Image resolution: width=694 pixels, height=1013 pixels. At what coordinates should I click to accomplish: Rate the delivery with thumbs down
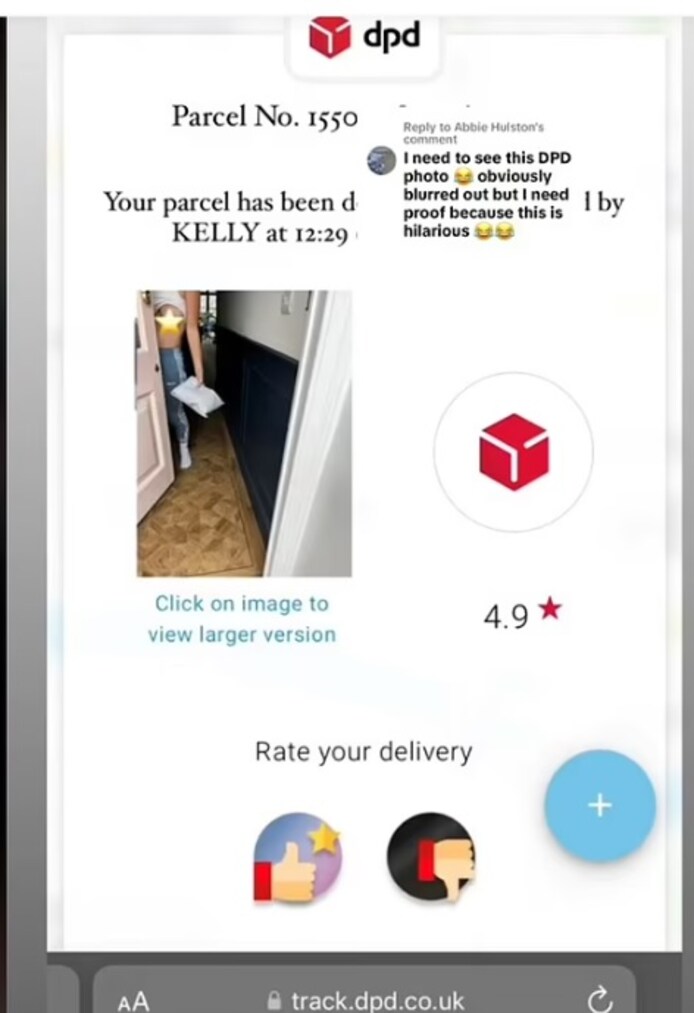pyautogui.click(x=430, y=858)
